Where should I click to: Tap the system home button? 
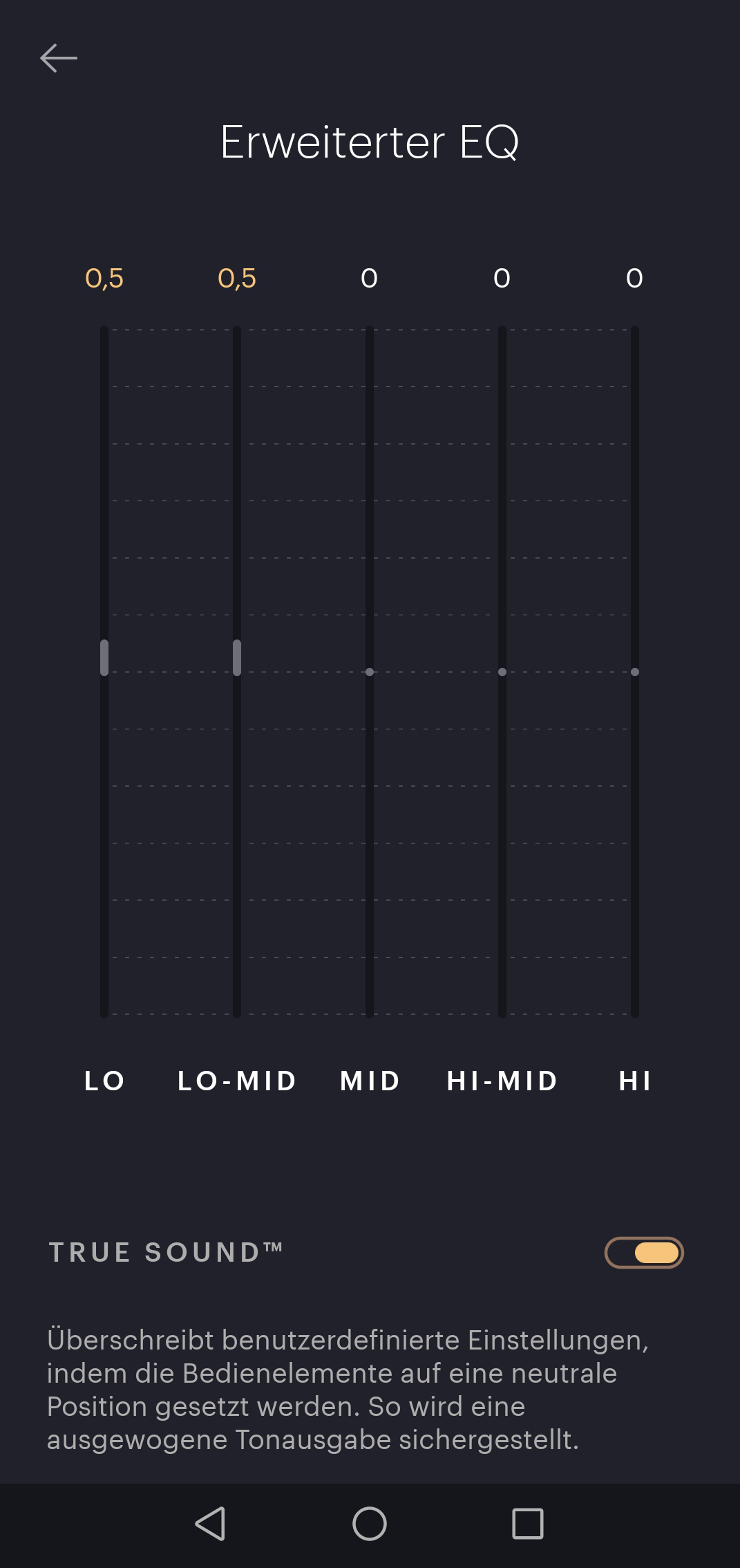coord(370,1524)
